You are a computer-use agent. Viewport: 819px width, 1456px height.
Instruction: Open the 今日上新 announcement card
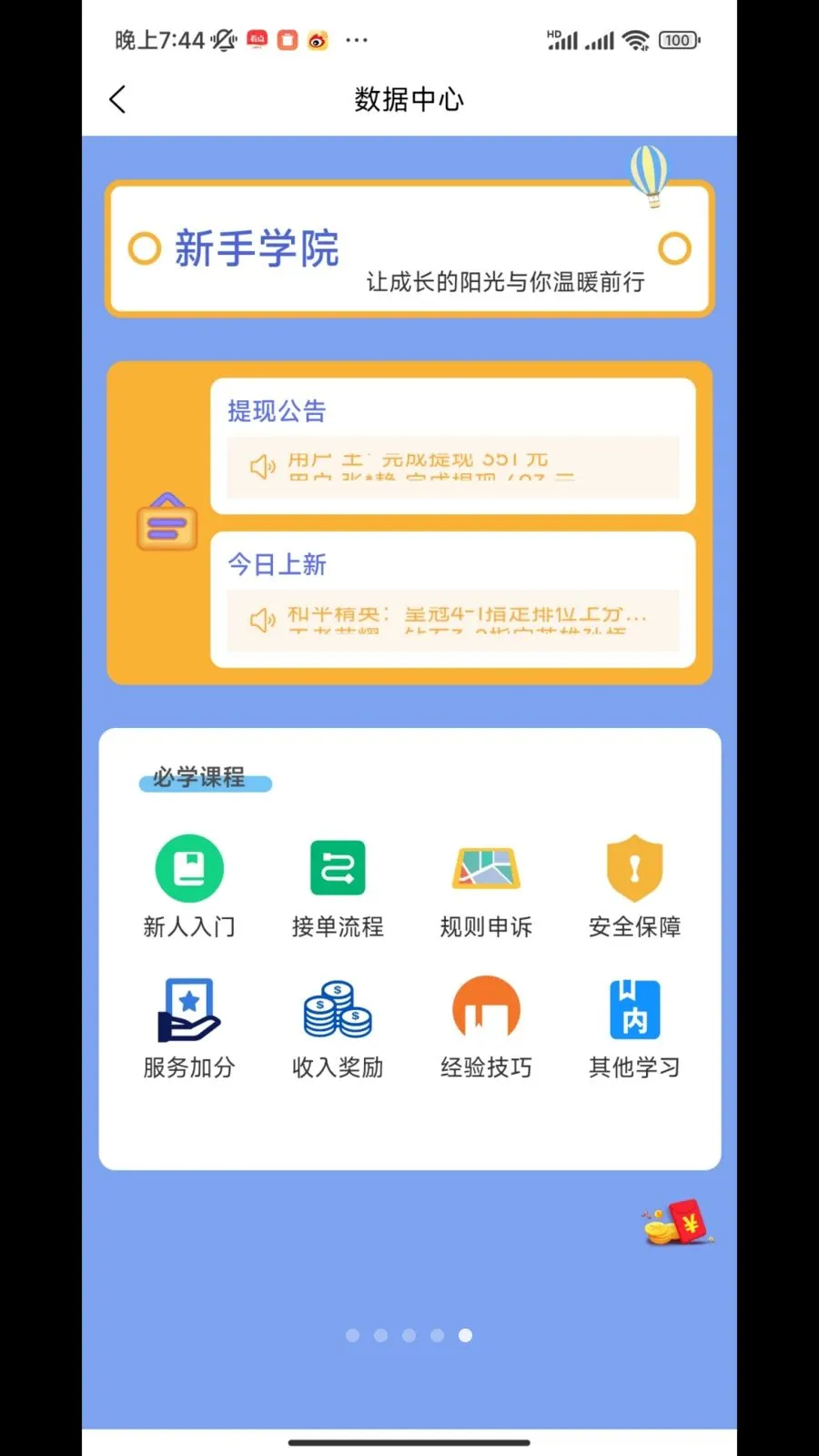click(452, 596)
